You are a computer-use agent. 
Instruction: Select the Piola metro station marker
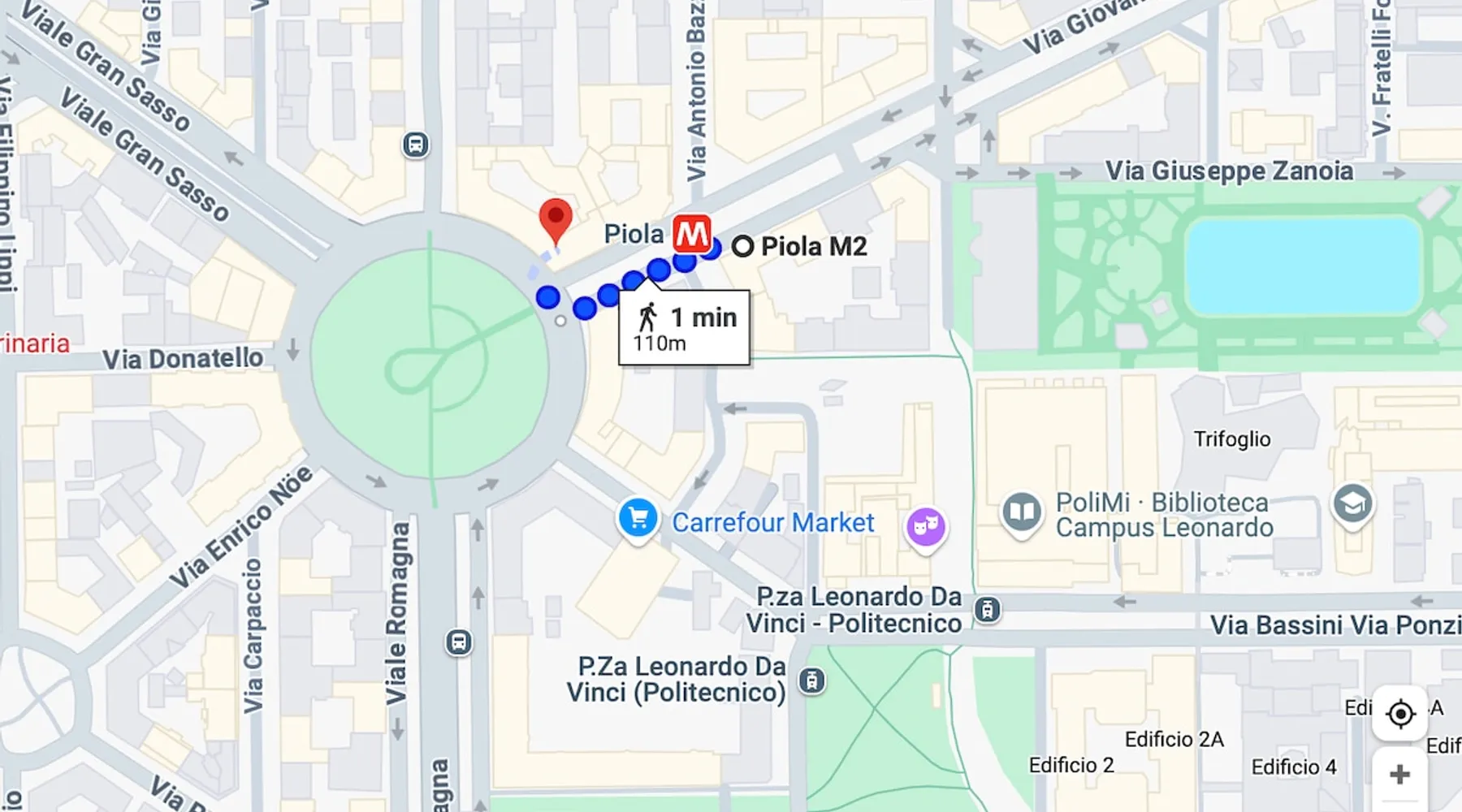click(x=692, y=235)
